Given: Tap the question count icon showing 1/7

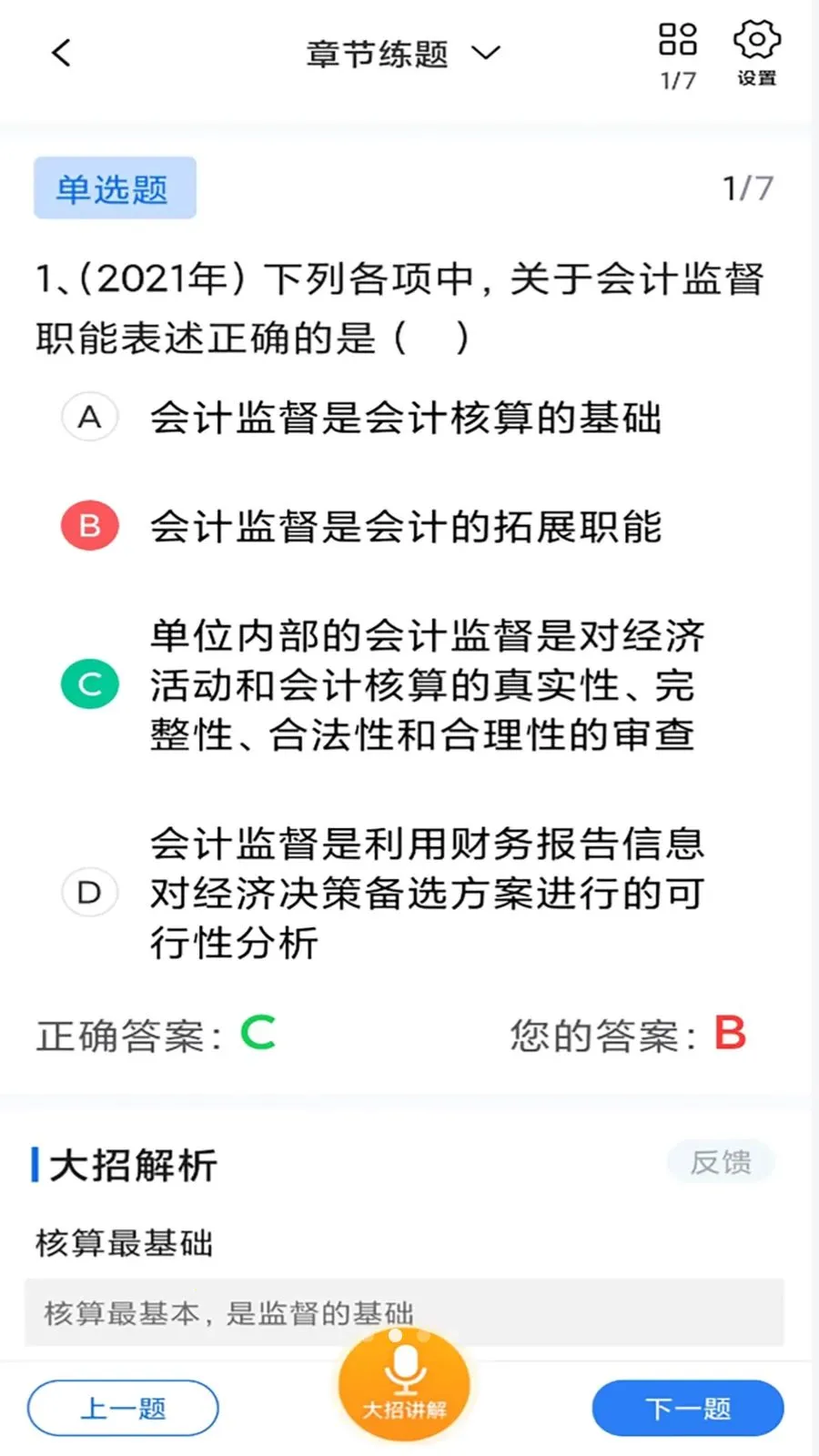Looking at the screenshot, I should coord(677,55).
